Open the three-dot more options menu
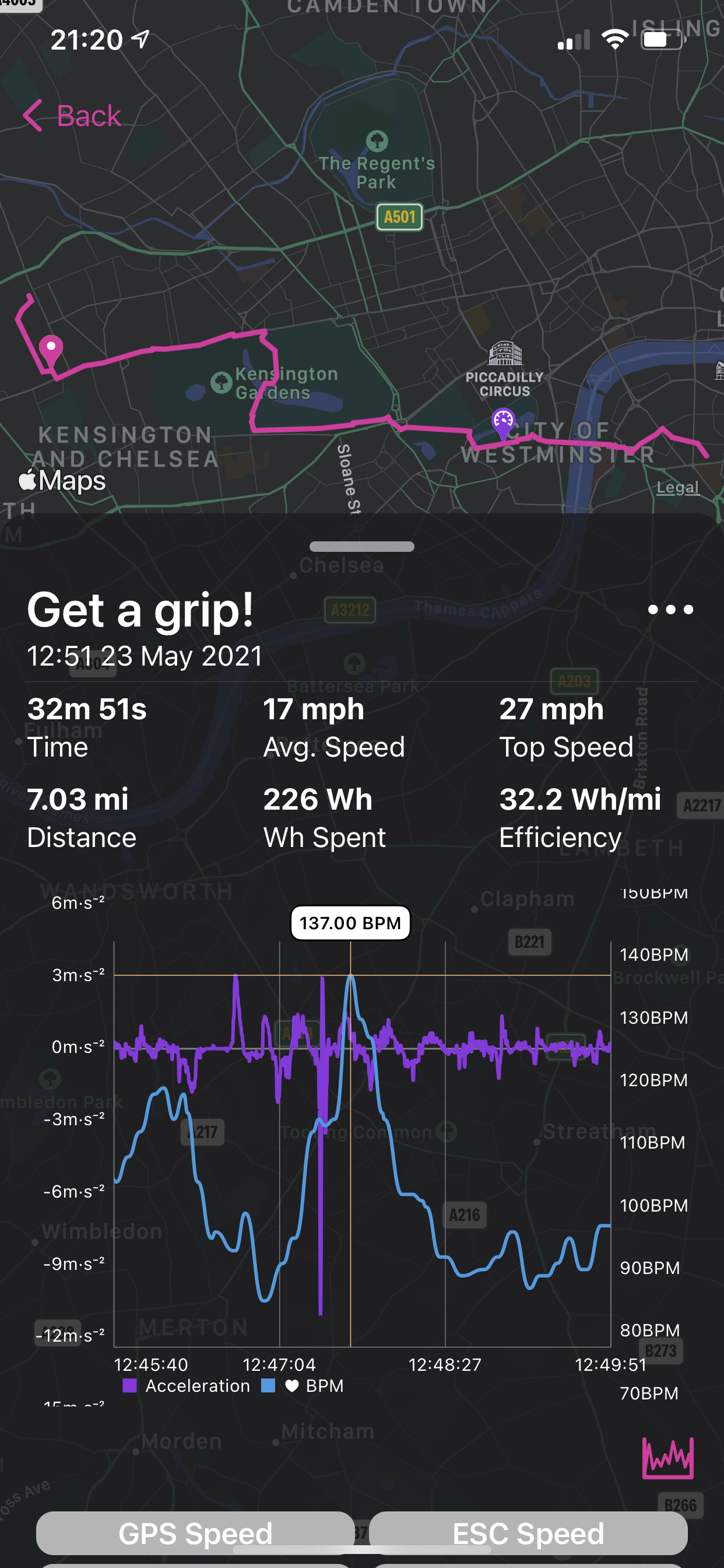Screen dimensions: 724x1568 (x=670, y=610)
